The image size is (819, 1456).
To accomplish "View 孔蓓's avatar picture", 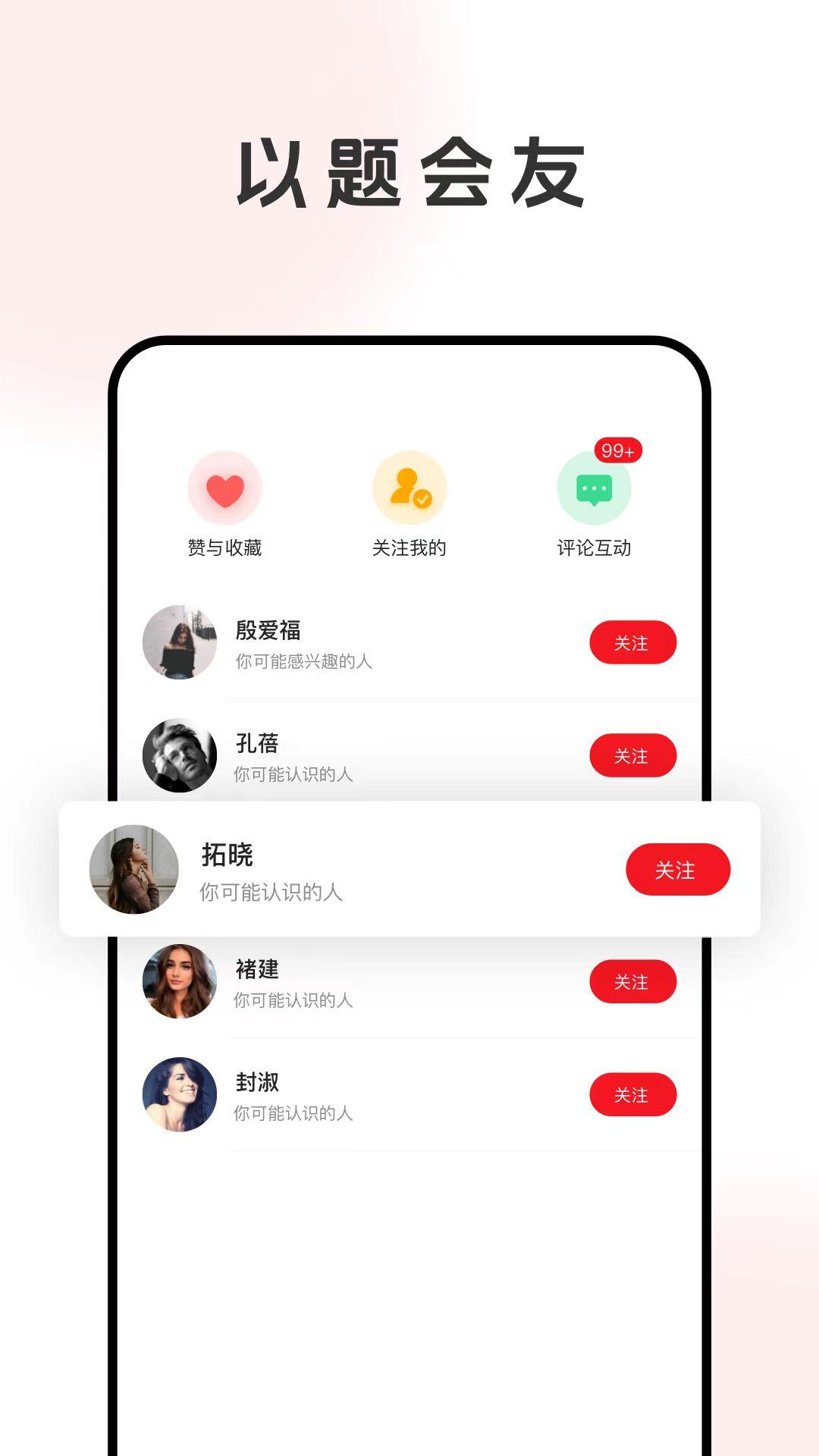I will click(x=180, y=756).
